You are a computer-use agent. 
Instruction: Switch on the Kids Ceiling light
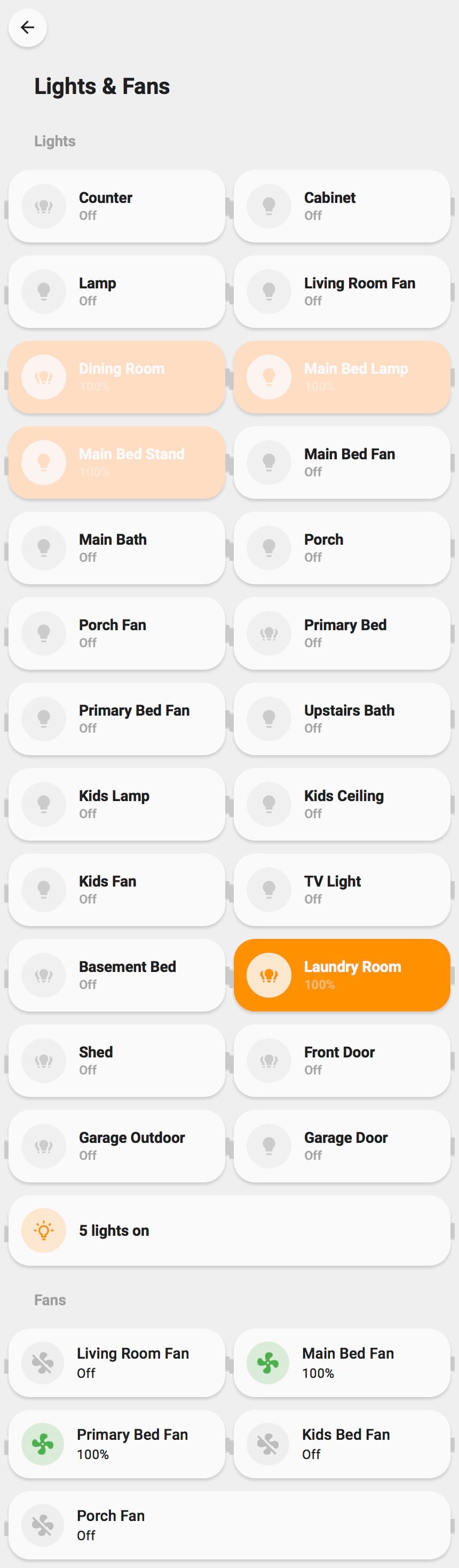tap(268, 804)
